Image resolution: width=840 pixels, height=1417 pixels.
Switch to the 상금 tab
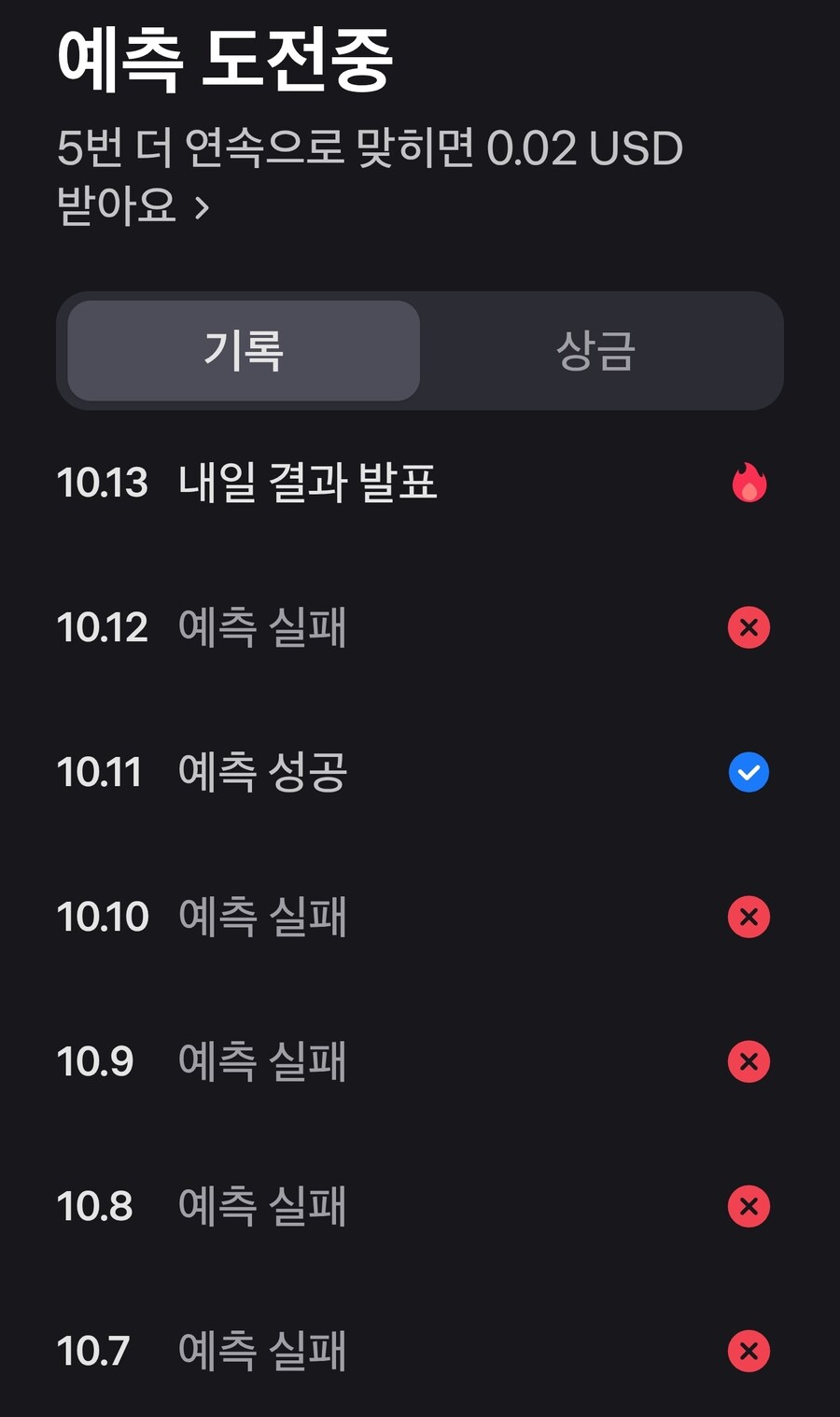point(595,351)
